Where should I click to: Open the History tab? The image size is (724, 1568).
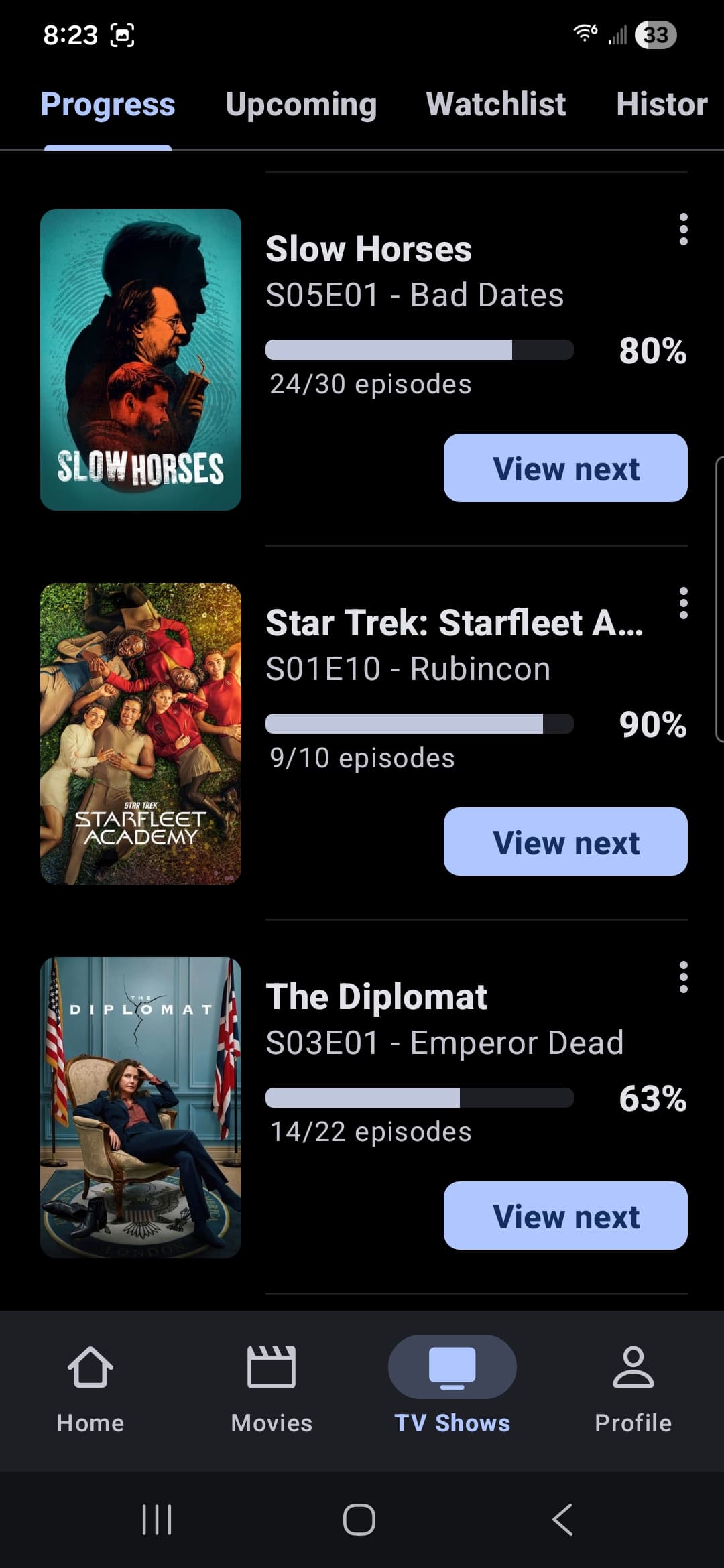661,105
